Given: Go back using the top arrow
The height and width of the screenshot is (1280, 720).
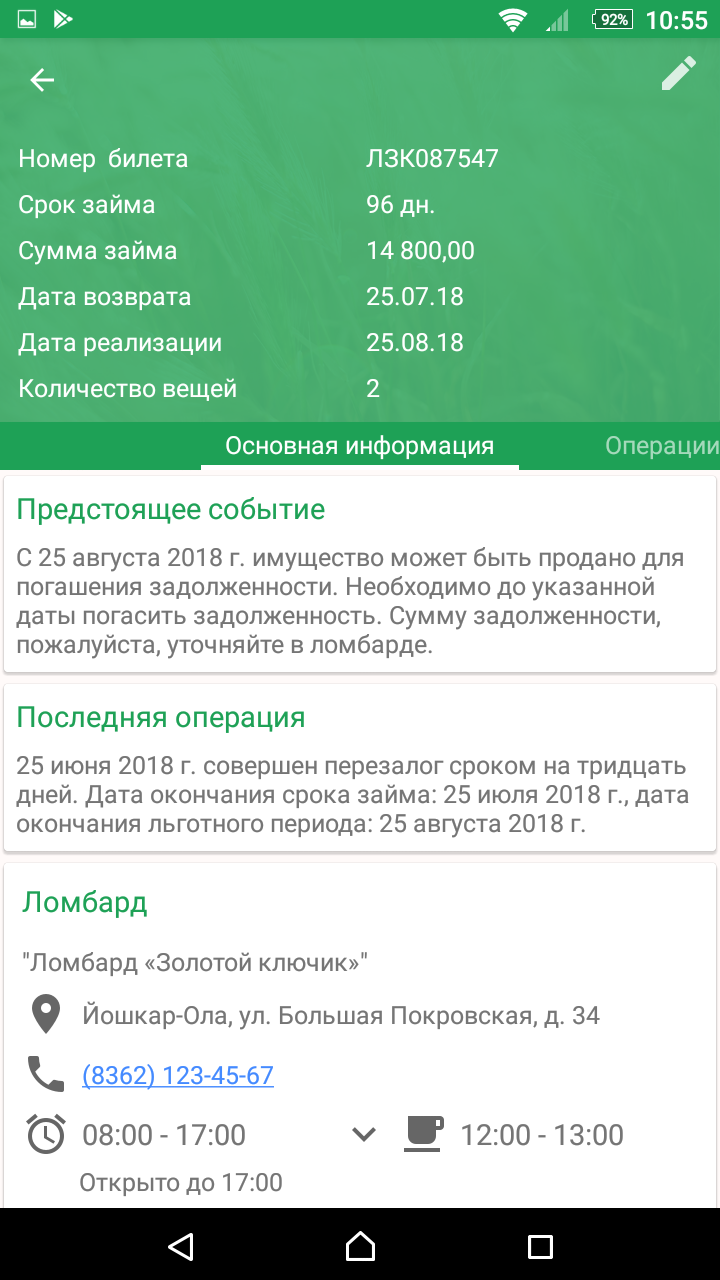Looking at the screenshot, I should [x=42, y=80].
